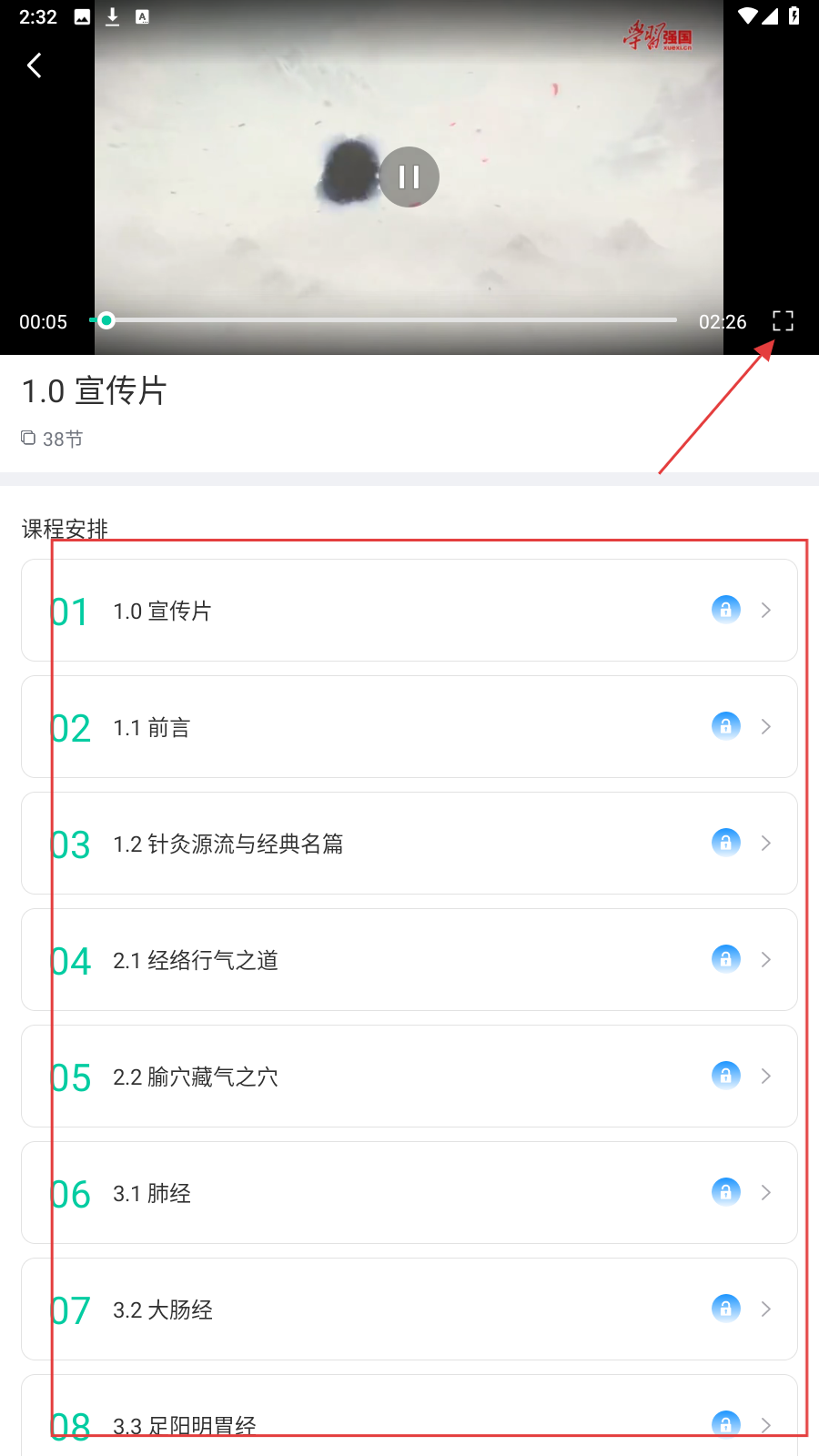The height and width of the screenshot is (1456, 819).
Task: Open lesson 04 2.1 经络行气之道
Action: [x=409, y=960]
